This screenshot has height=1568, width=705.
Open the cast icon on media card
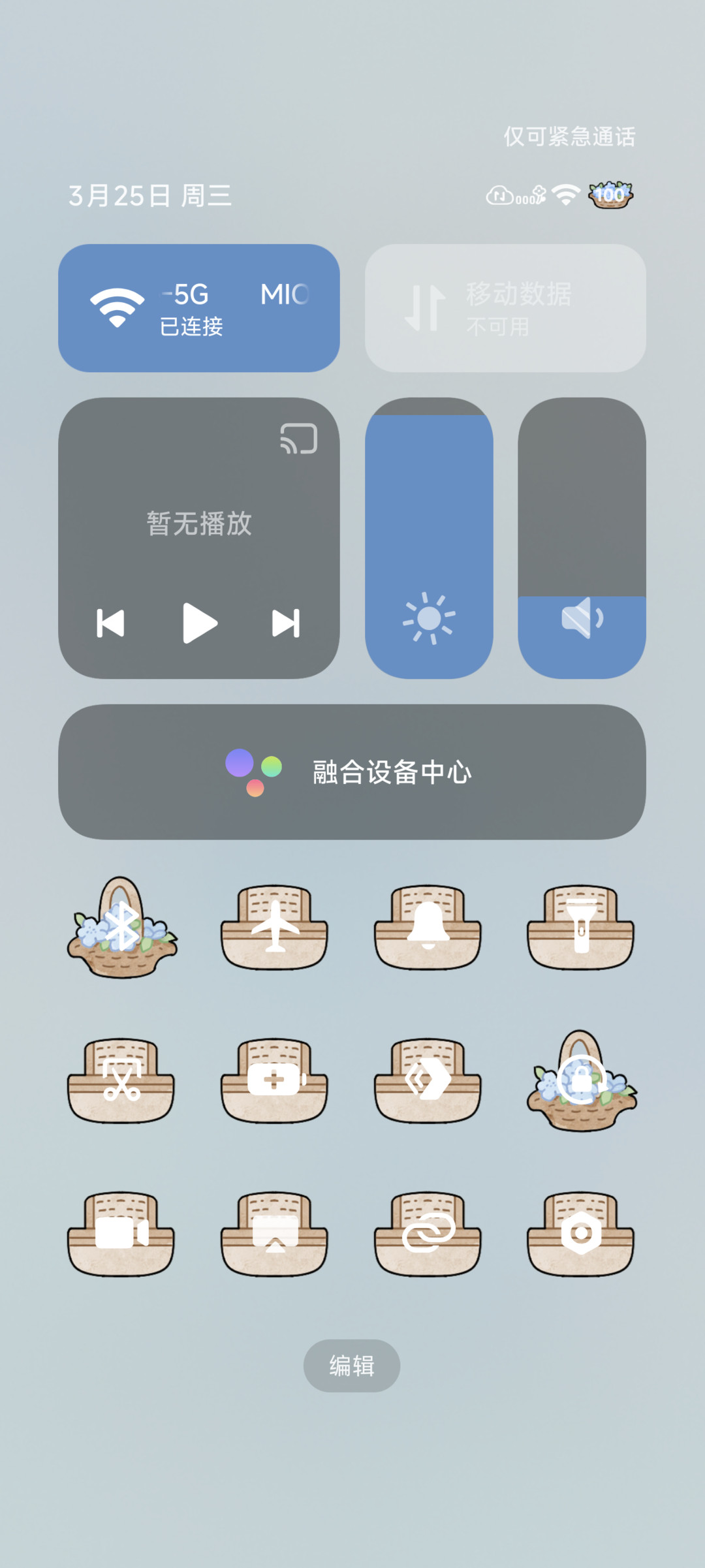299,439
